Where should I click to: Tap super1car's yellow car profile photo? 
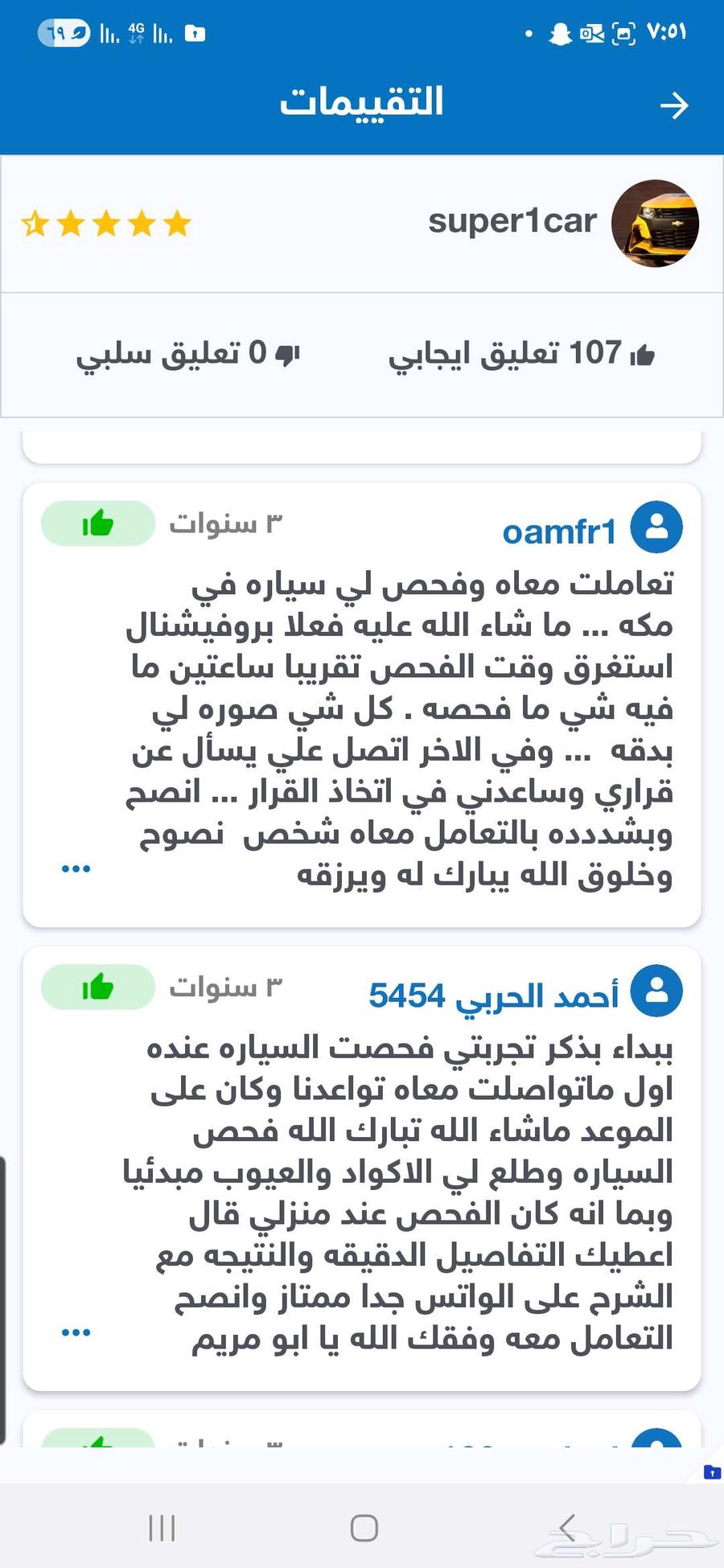coord(655,223)
